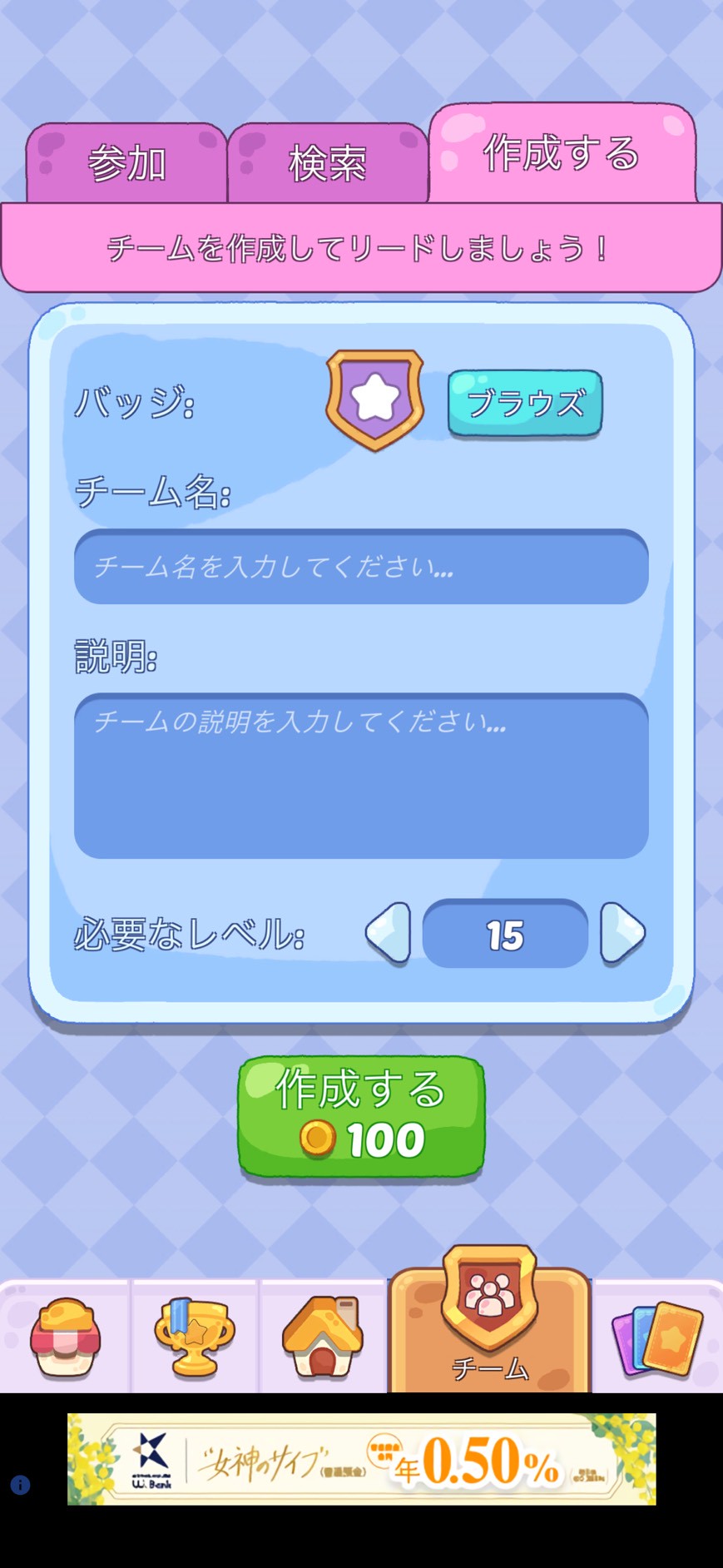Viewport: 723px width, 1568px height.
Task: Select the 作成する tab
Action: pos(561,154)
